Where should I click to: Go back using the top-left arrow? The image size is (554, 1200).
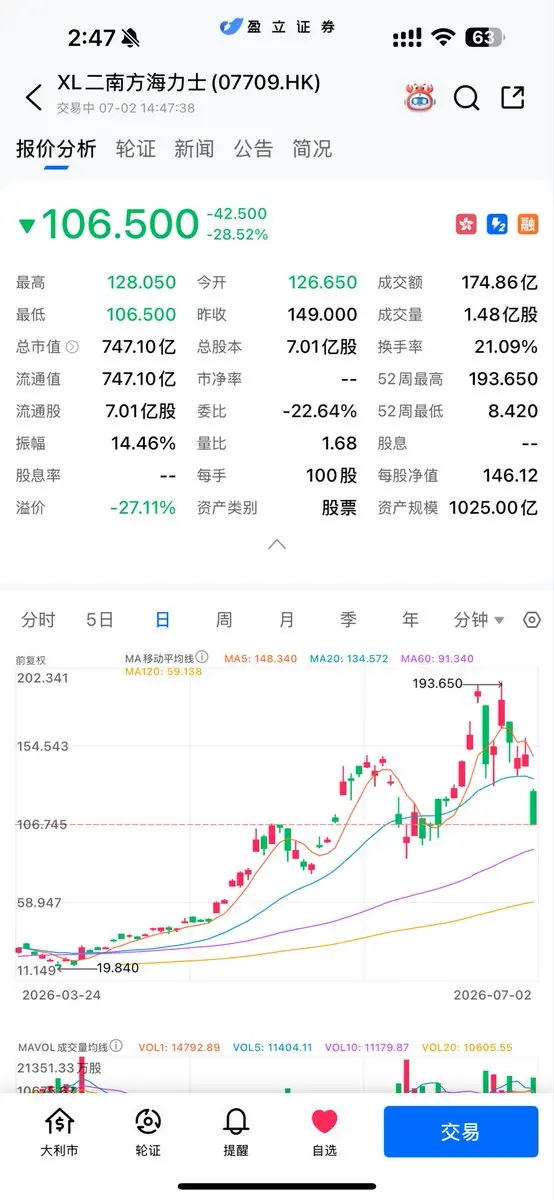pos(34,97)
